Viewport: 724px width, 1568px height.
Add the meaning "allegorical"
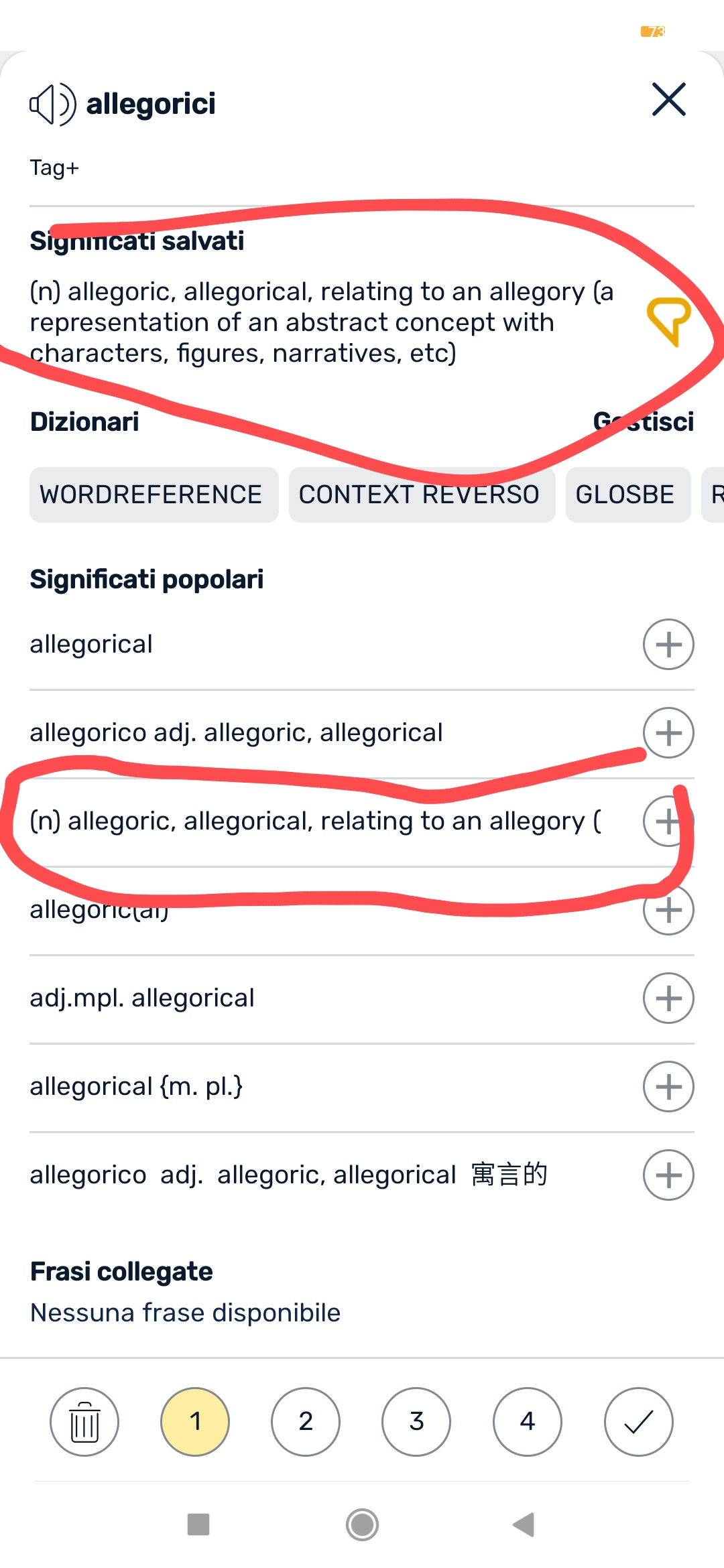click(668, 644)
